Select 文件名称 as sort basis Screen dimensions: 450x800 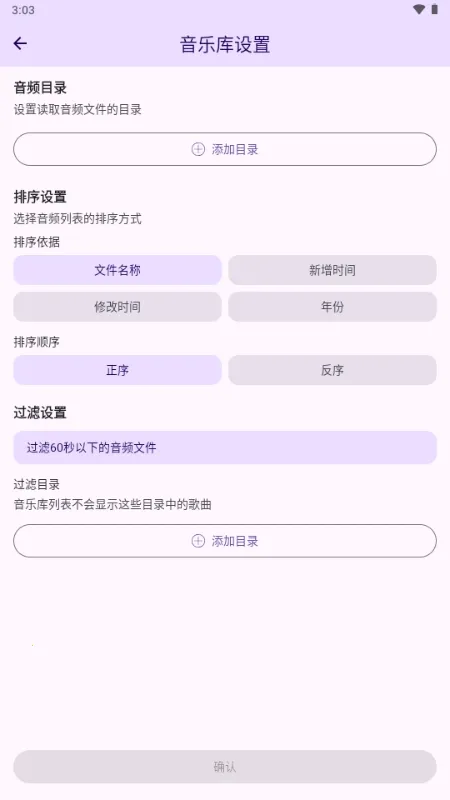tap(117, 270)
